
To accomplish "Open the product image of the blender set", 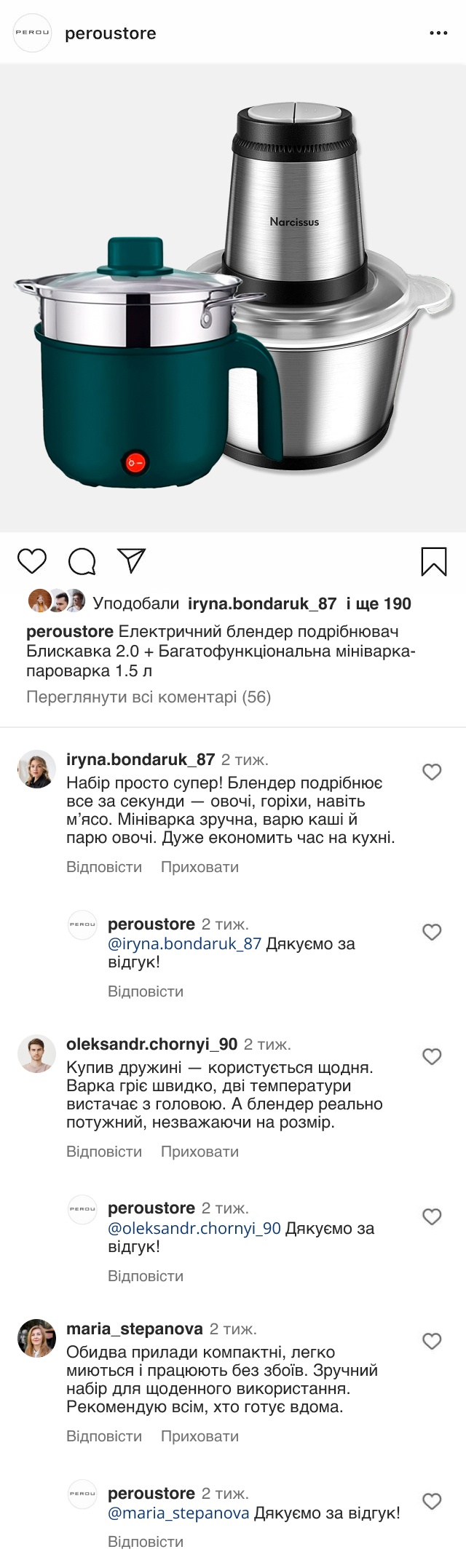I will tap(233, 298).
